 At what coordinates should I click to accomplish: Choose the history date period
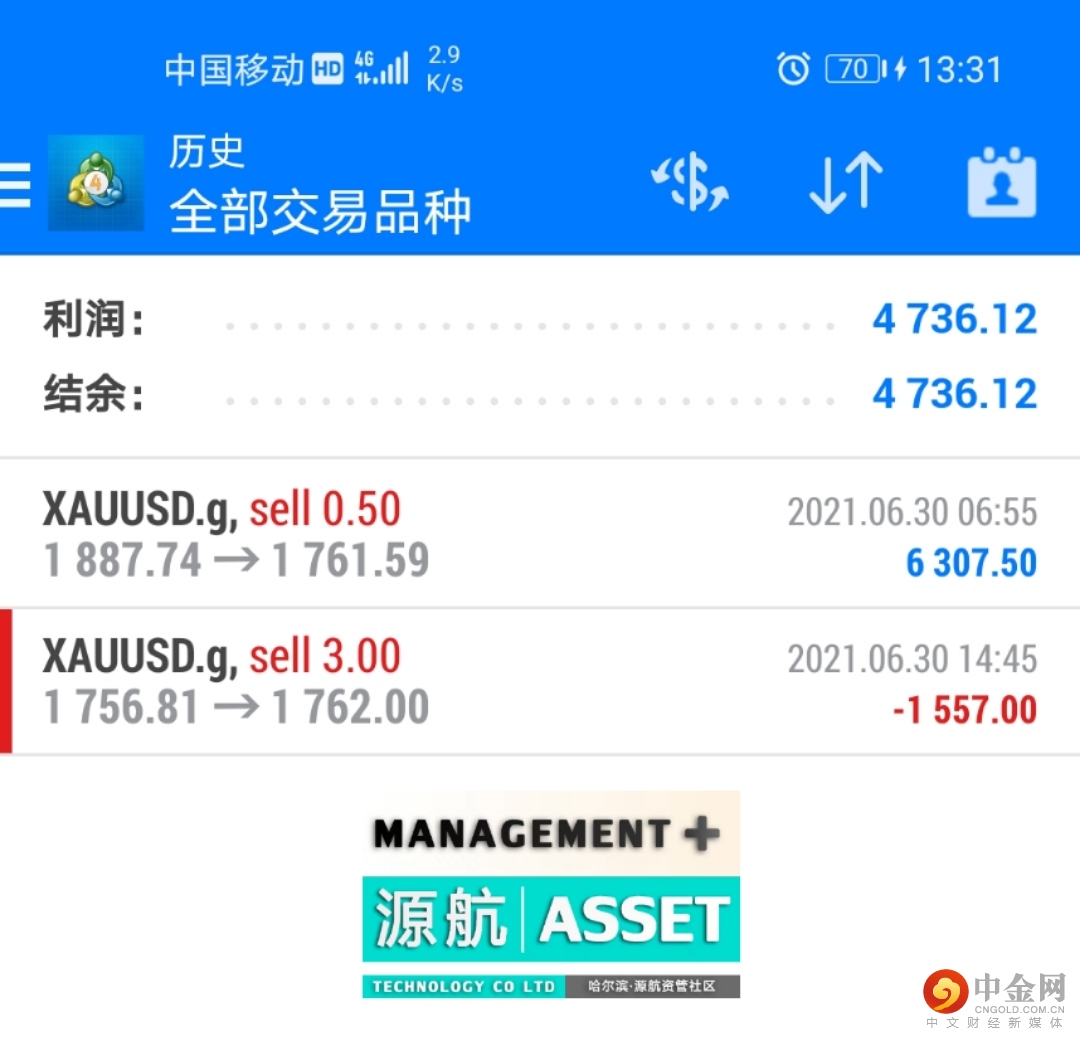[x=1001, y=184]
